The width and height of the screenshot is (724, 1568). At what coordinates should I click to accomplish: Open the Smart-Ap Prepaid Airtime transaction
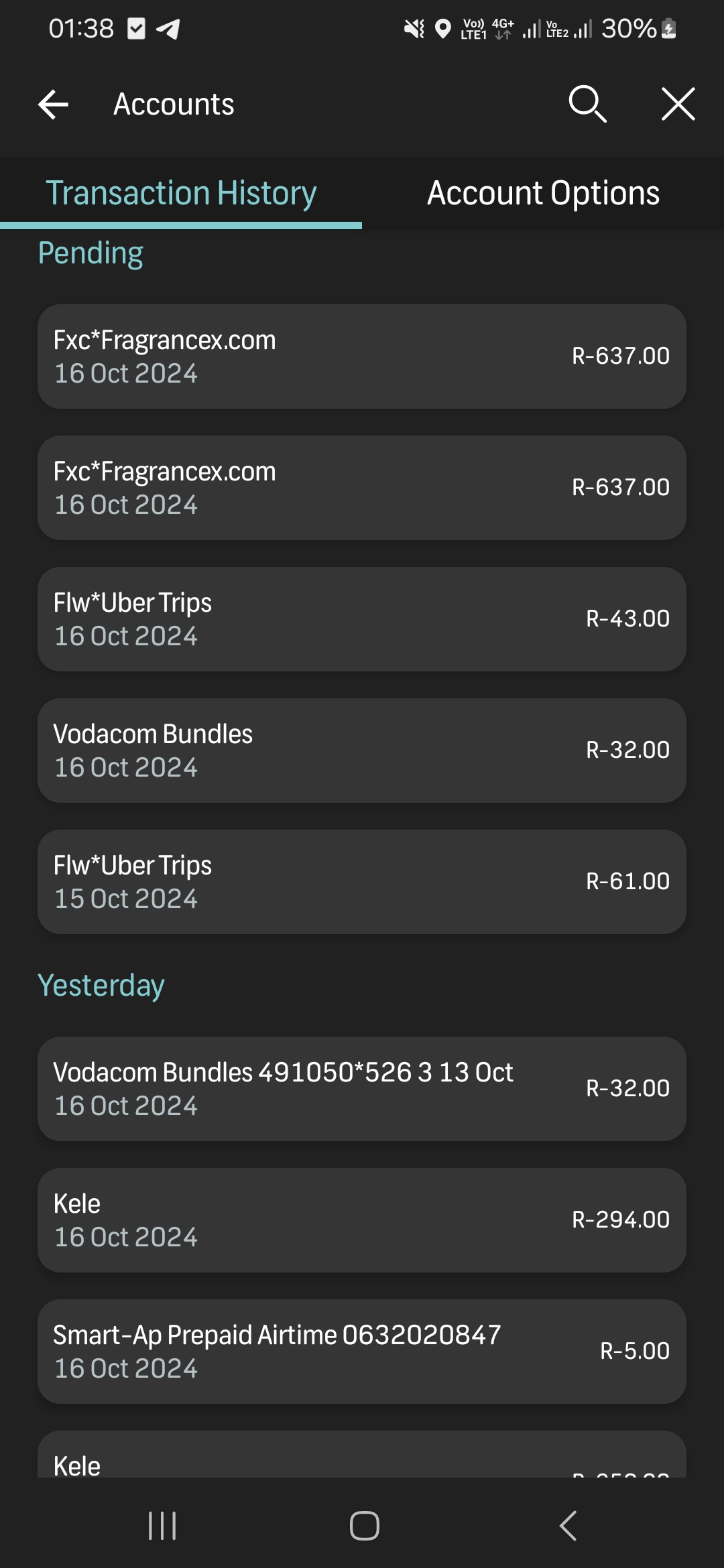(362, 1351)
